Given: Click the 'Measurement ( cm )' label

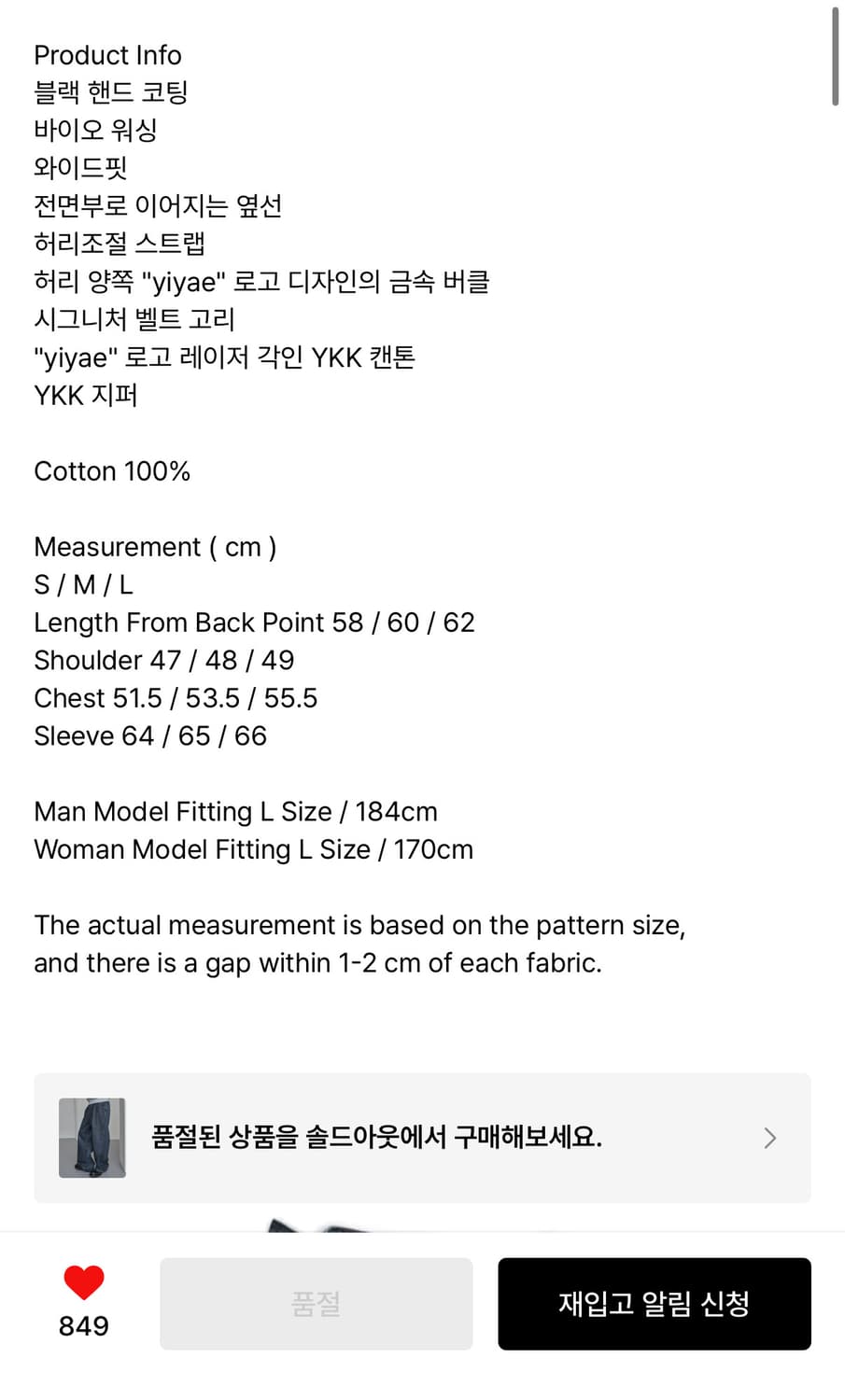Looking at the screenshot, I should click(155, 547).
